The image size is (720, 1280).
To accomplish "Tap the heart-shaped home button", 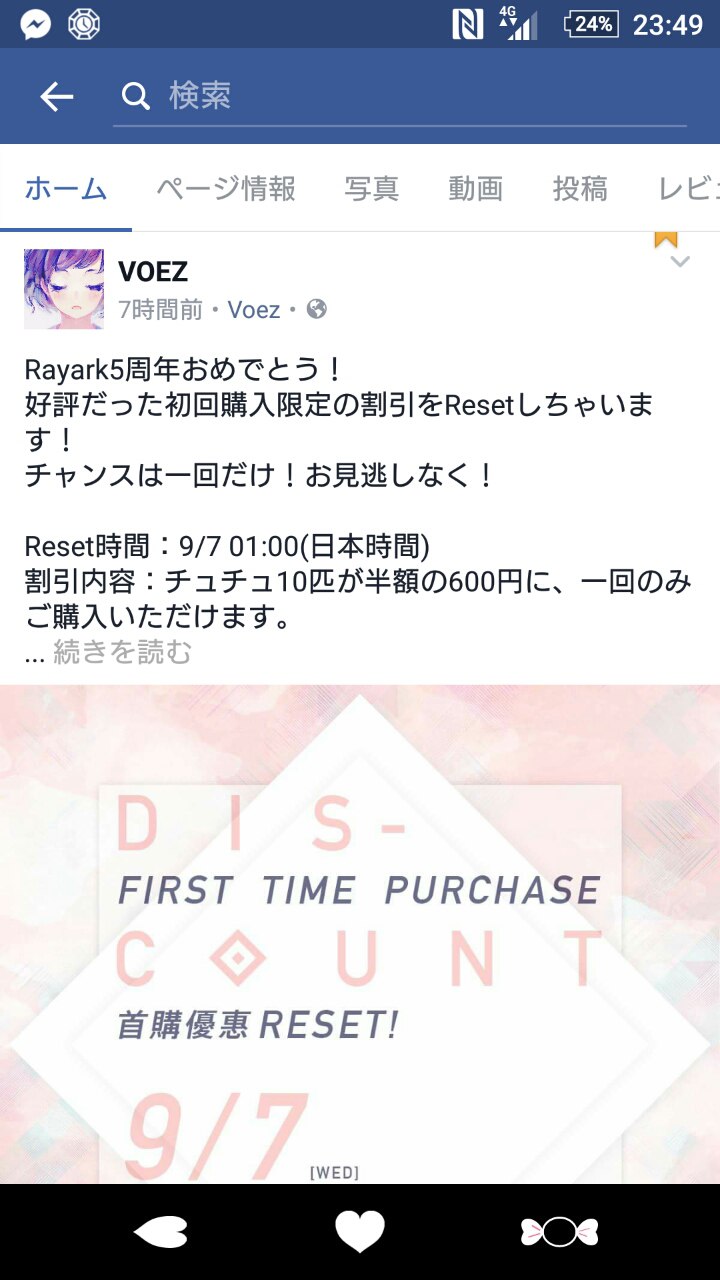I will [x=360, y=1232].
